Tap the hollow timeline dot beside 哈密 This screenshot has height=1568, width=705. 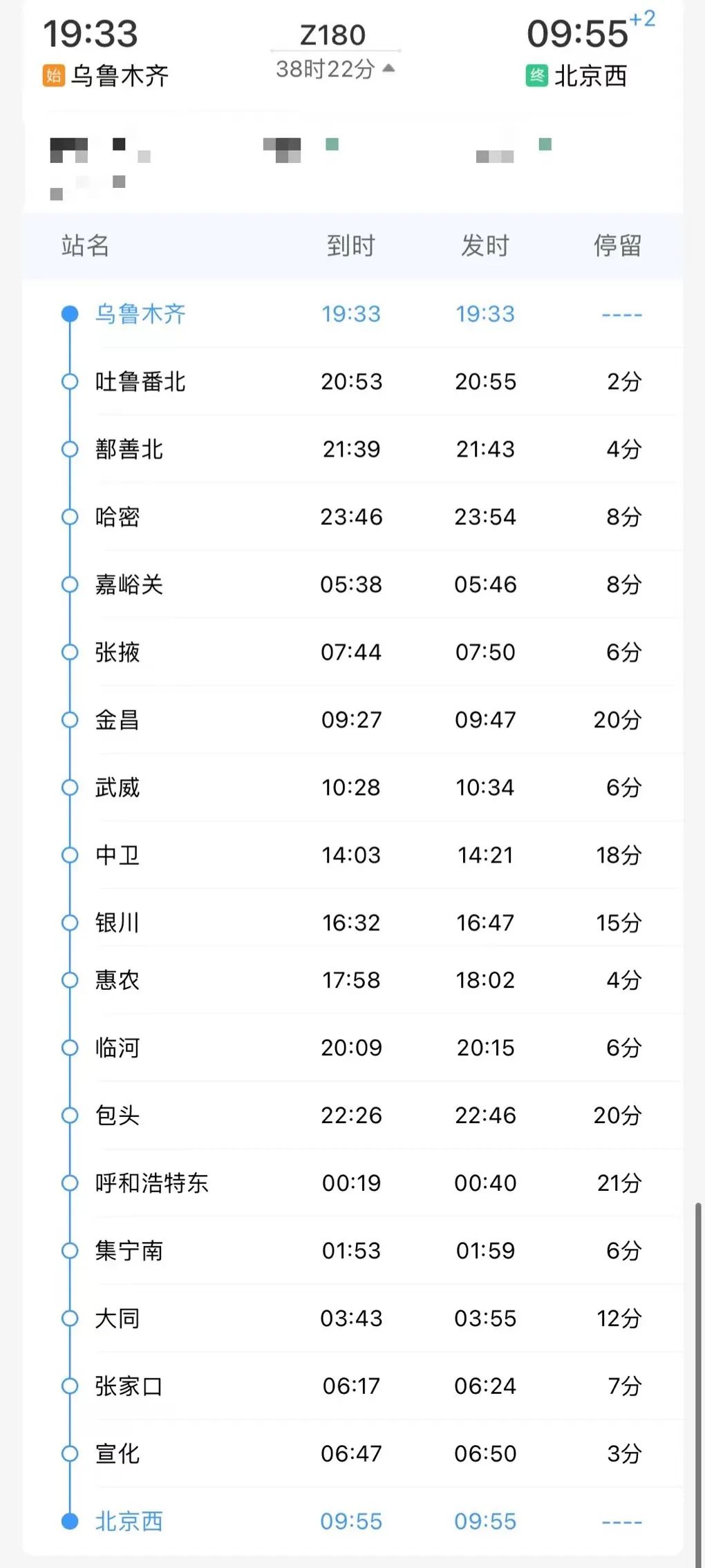[x=68, y=517]
